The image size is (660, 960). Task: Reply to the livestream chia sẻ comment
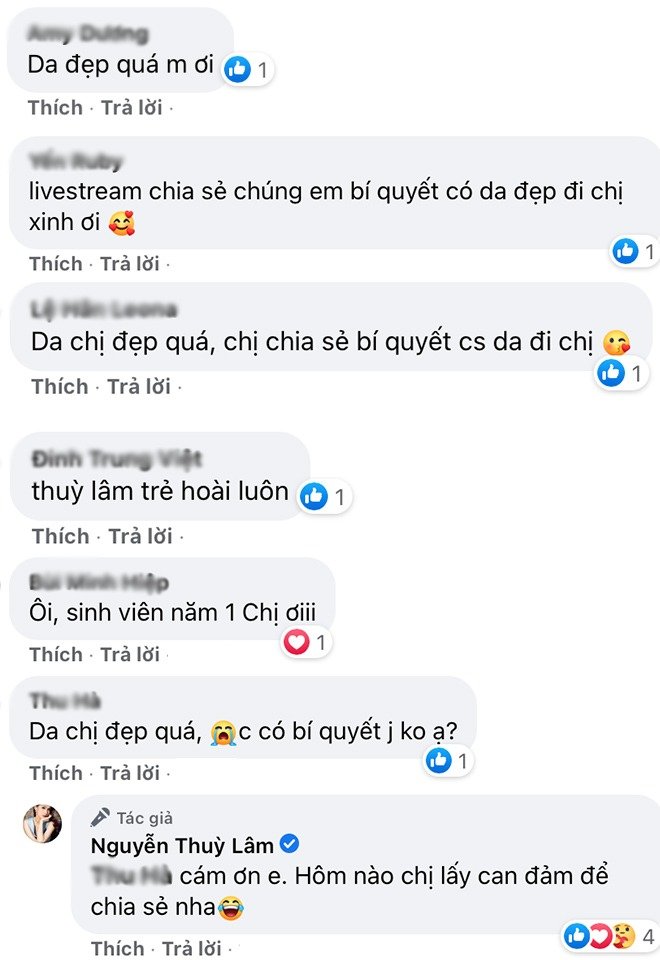pyautogui.click(x=131, y=264)
